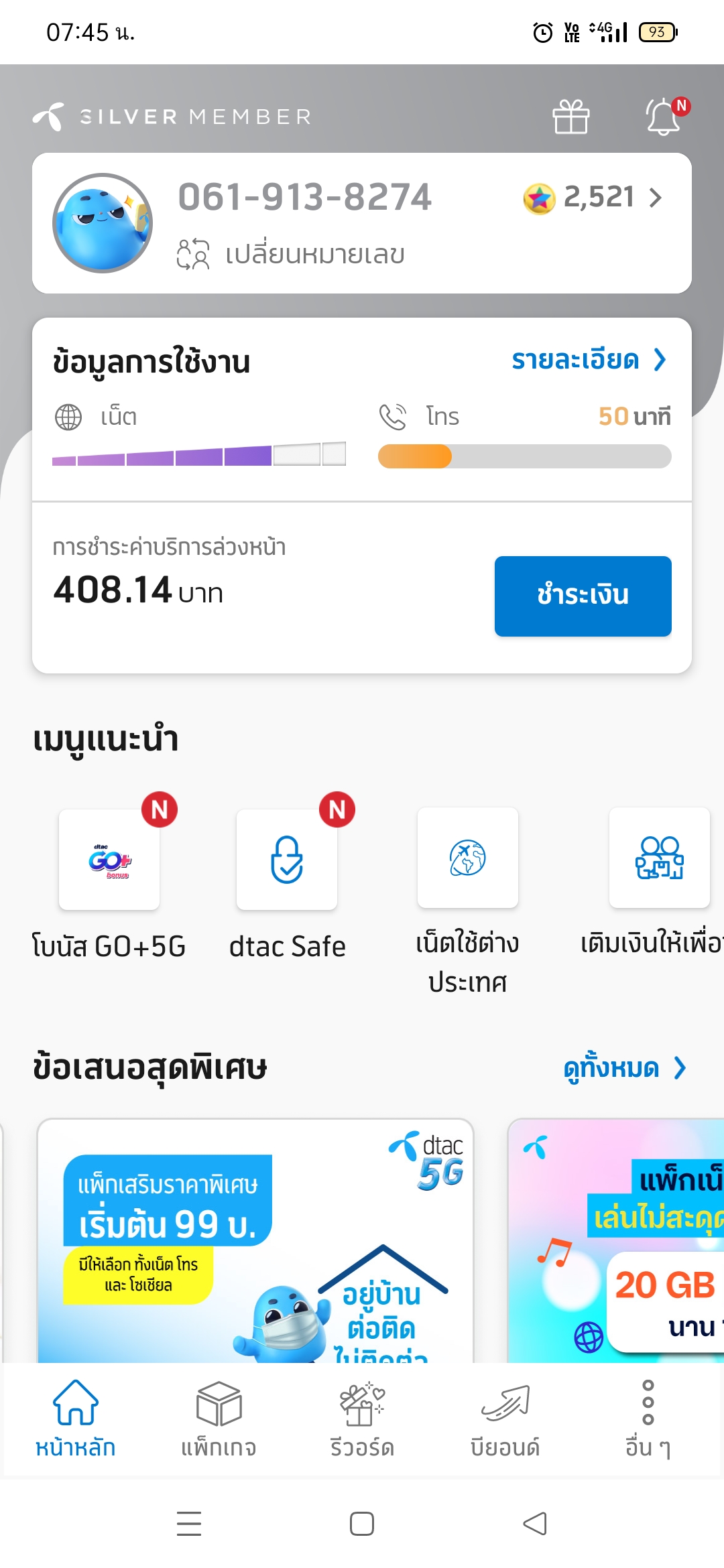Open the notifications bell
Image resolution: width=724 pixels, height=1568 pixels.
tap(664, 117)
